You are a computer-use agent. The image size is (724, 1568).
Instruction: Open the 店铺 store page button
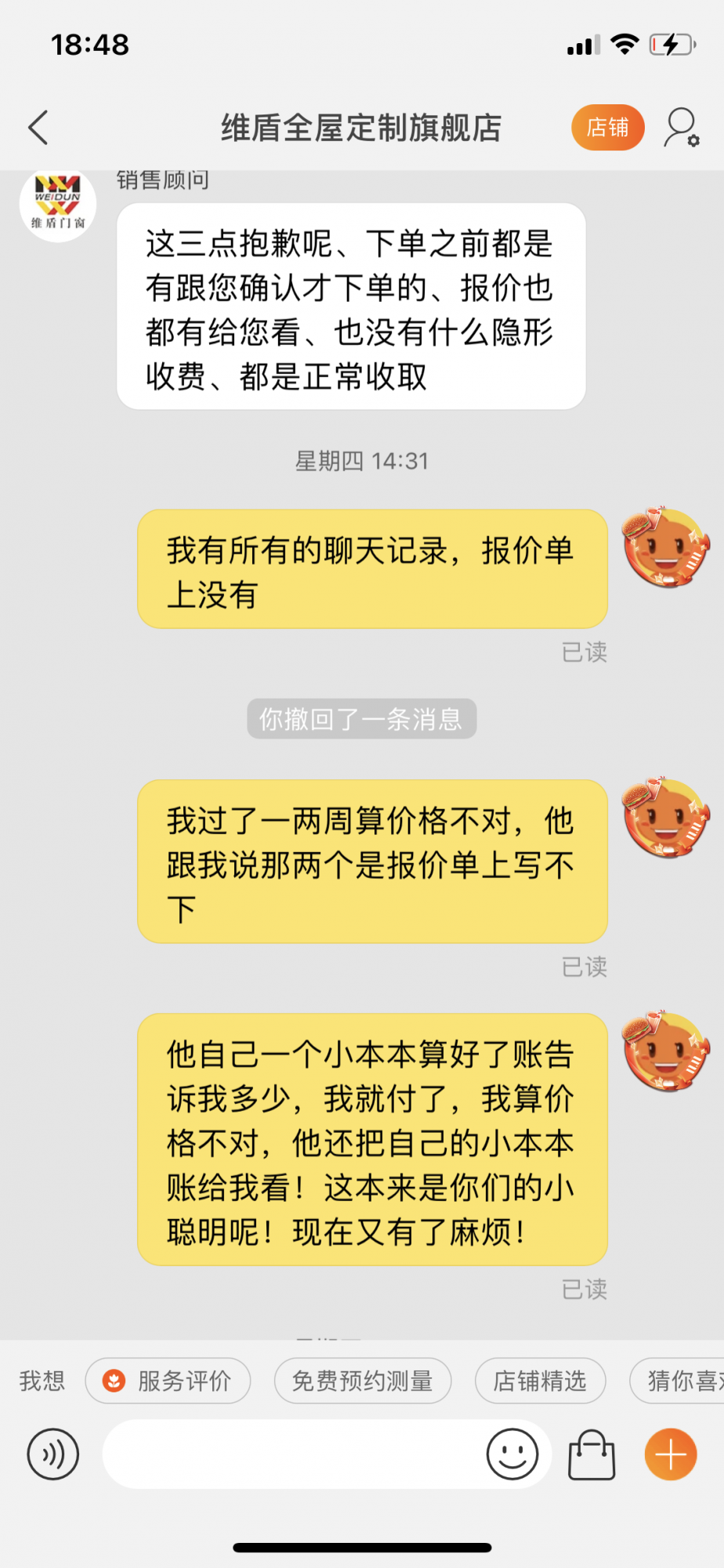[607, 127]
